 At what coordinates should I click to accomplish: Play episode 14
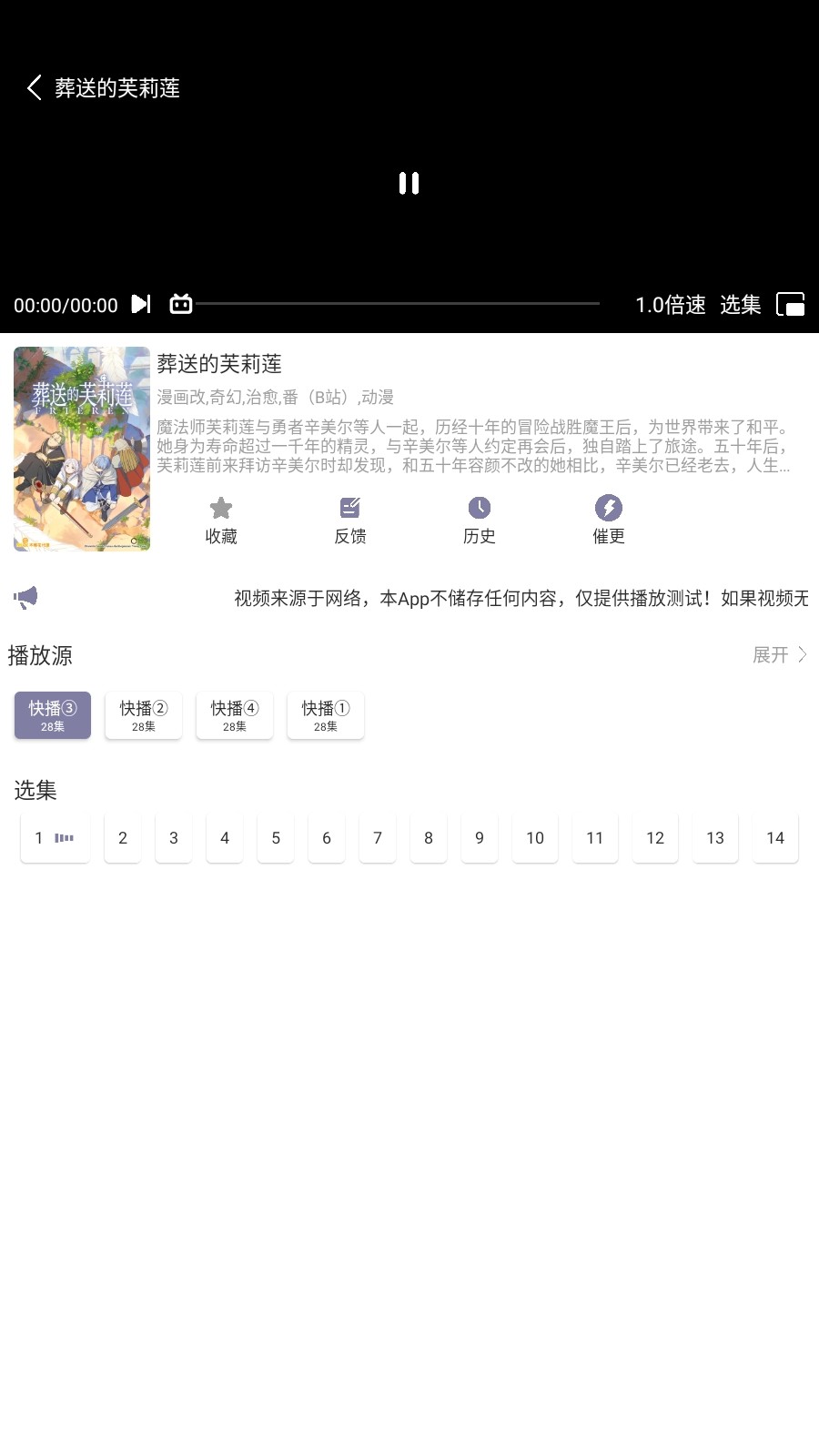[775, 838]
